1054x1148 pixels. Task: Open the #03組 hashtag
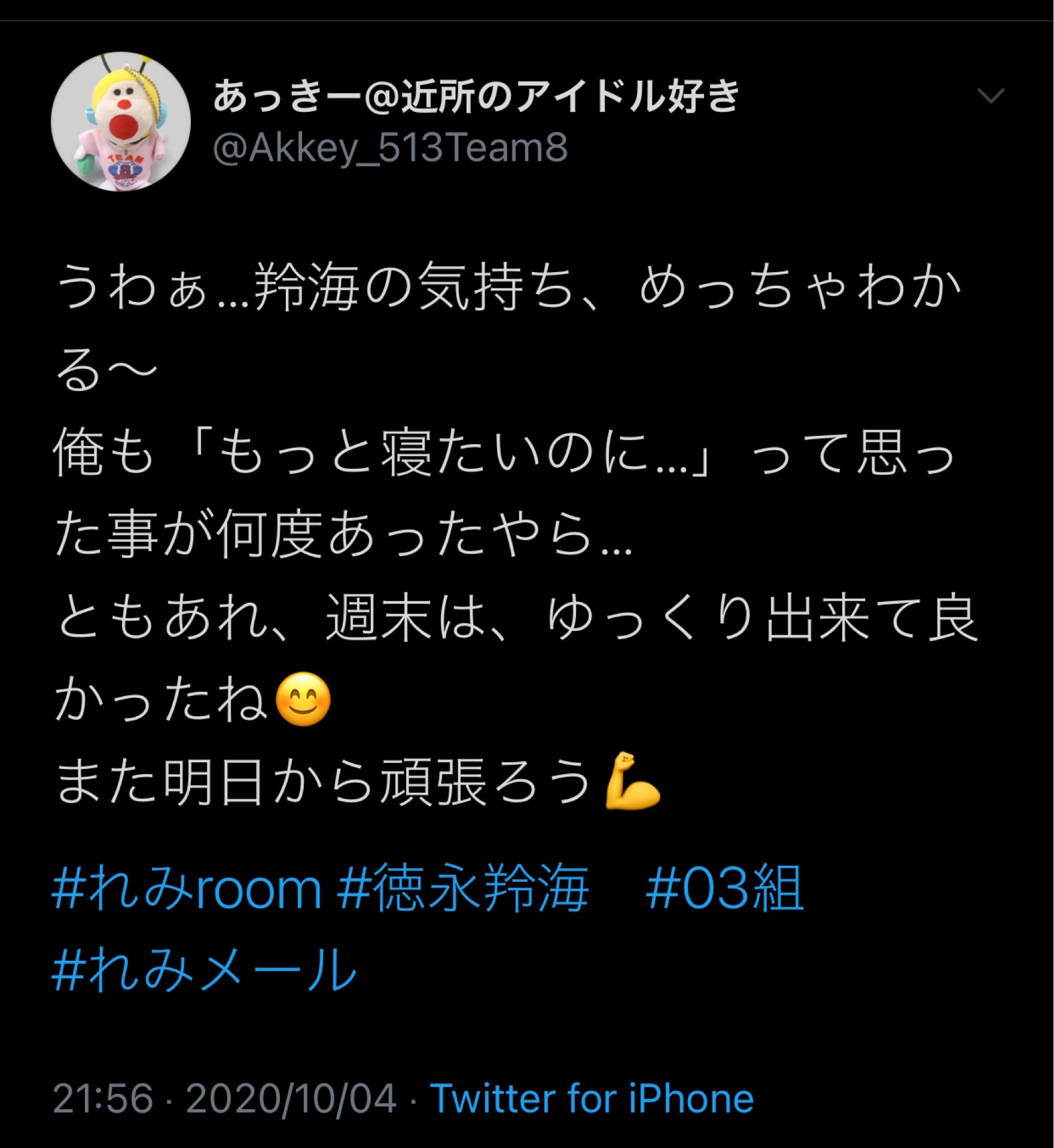724,890
